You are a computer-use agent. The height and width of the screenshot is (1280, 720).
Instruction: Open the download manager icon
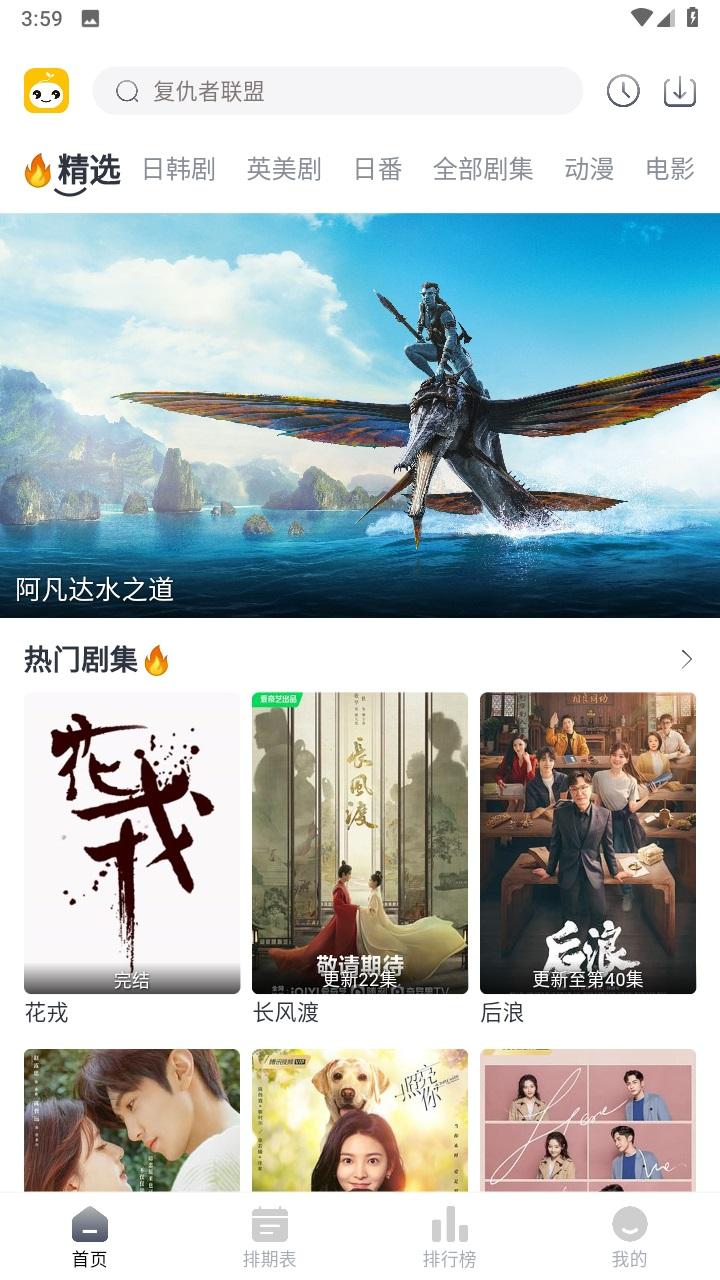click(x=679, y=91)
